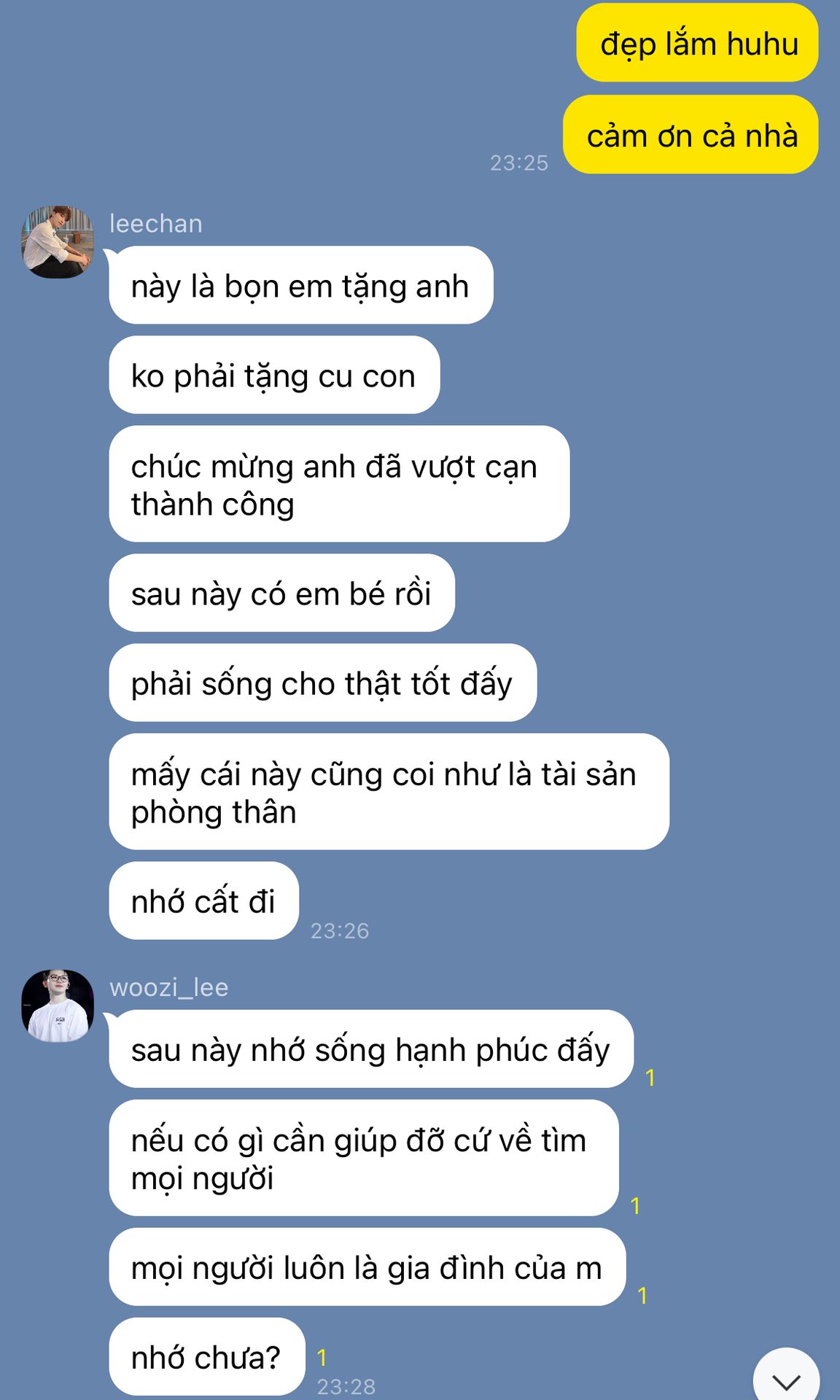Screen dimensions: 840x1400
Task: Open woozi_lee's profile picture
Action: click(58, 1006)
